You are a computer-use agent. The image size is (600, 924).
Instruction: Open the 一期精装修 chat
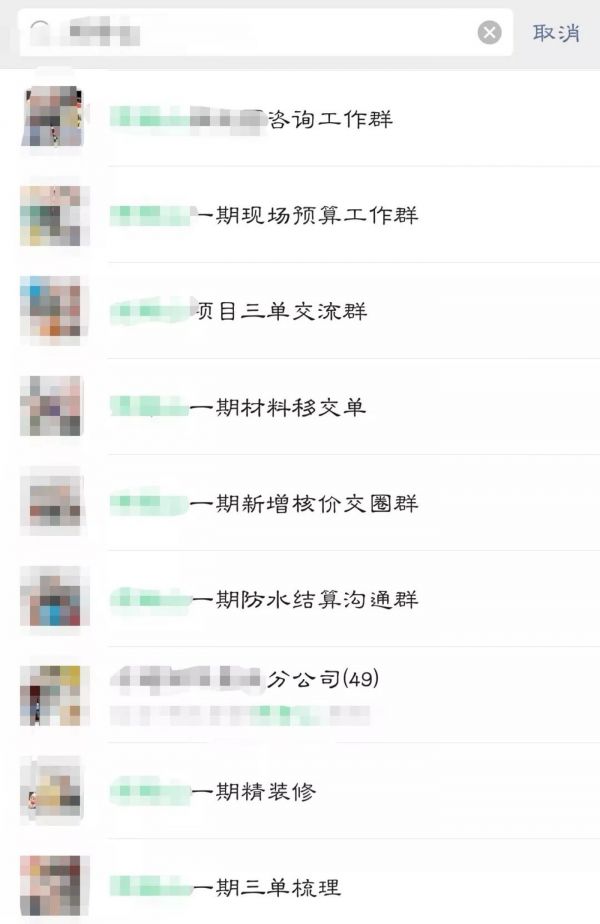300,791
